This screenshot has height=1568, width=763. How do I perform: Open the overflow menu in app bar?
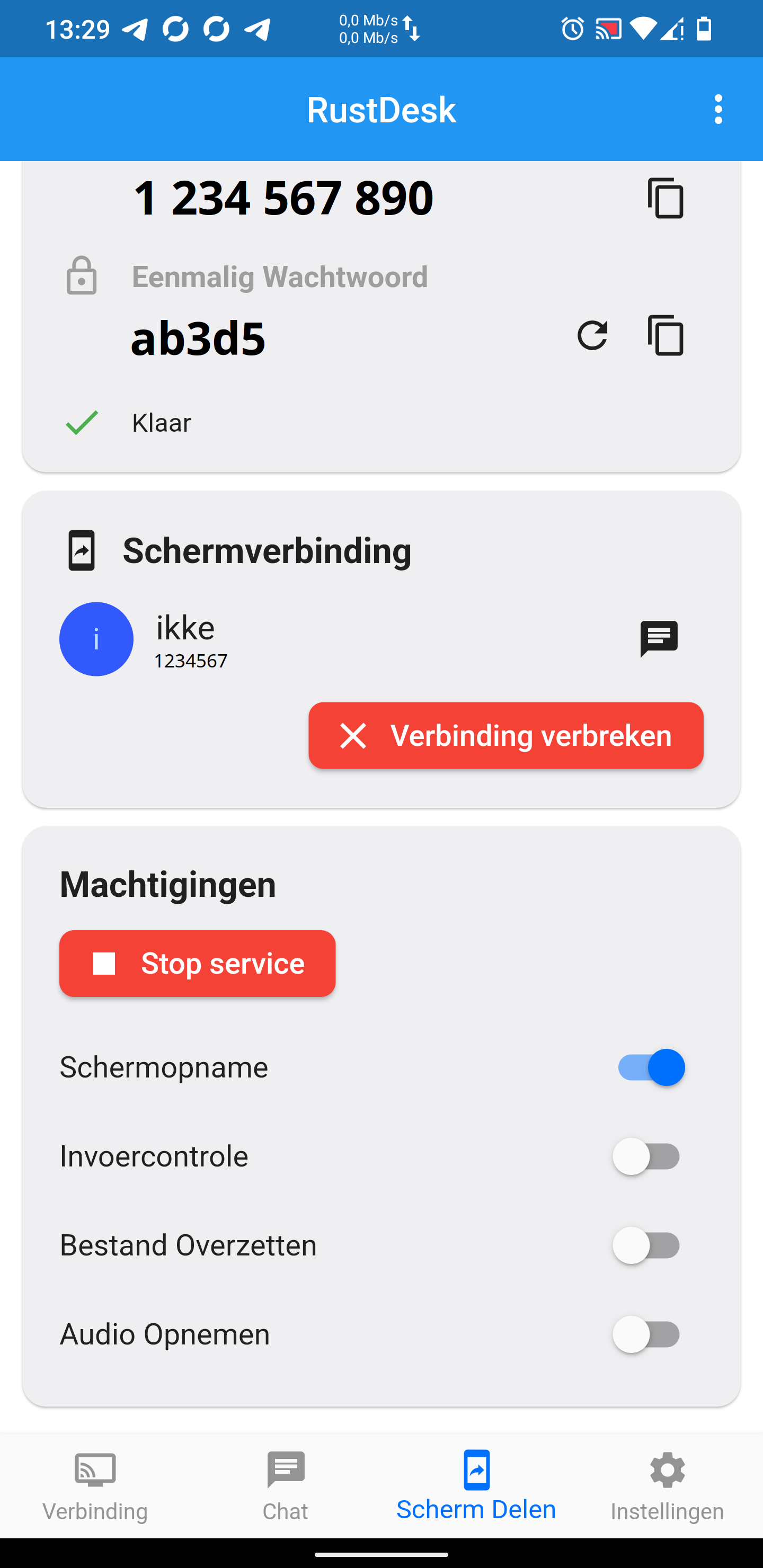pyautogui.click(x=718, y=110)
